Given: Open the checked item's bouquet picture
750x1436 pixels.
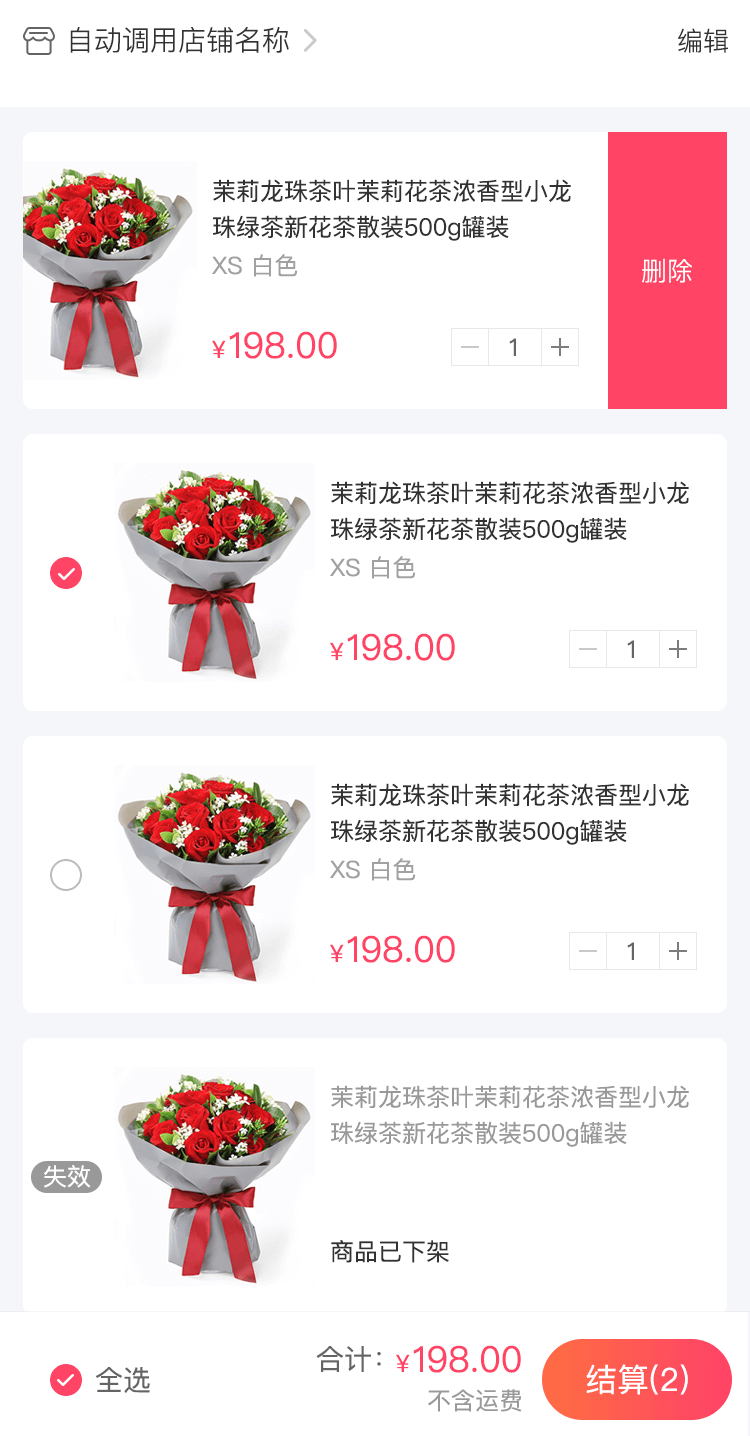Looking at the screenshot, I should coord(214,573).
